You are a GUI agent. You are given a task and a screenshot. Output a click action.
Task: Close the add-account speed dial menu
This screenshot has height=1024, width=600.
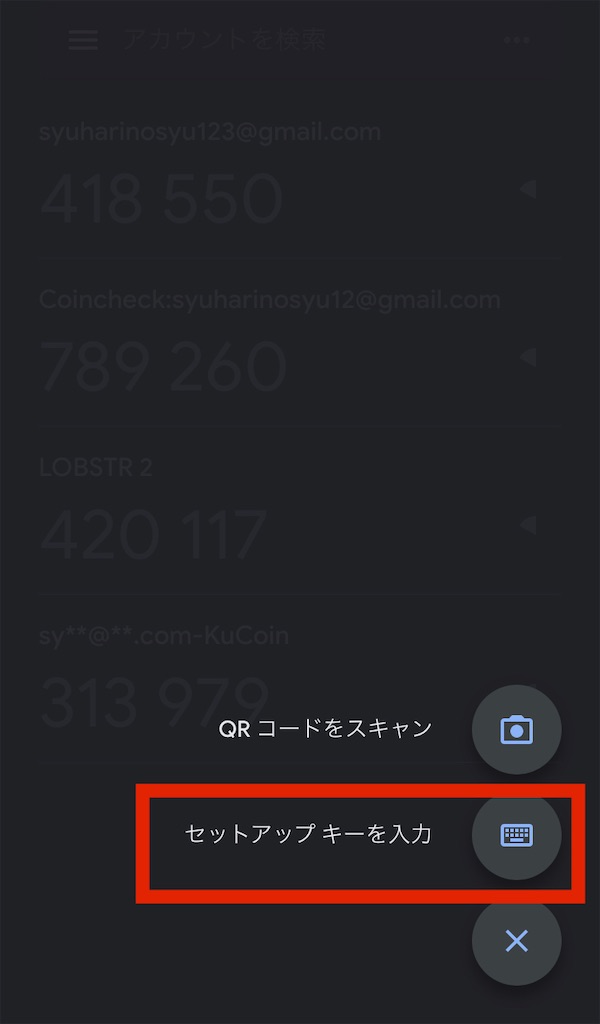click(516, 940)
